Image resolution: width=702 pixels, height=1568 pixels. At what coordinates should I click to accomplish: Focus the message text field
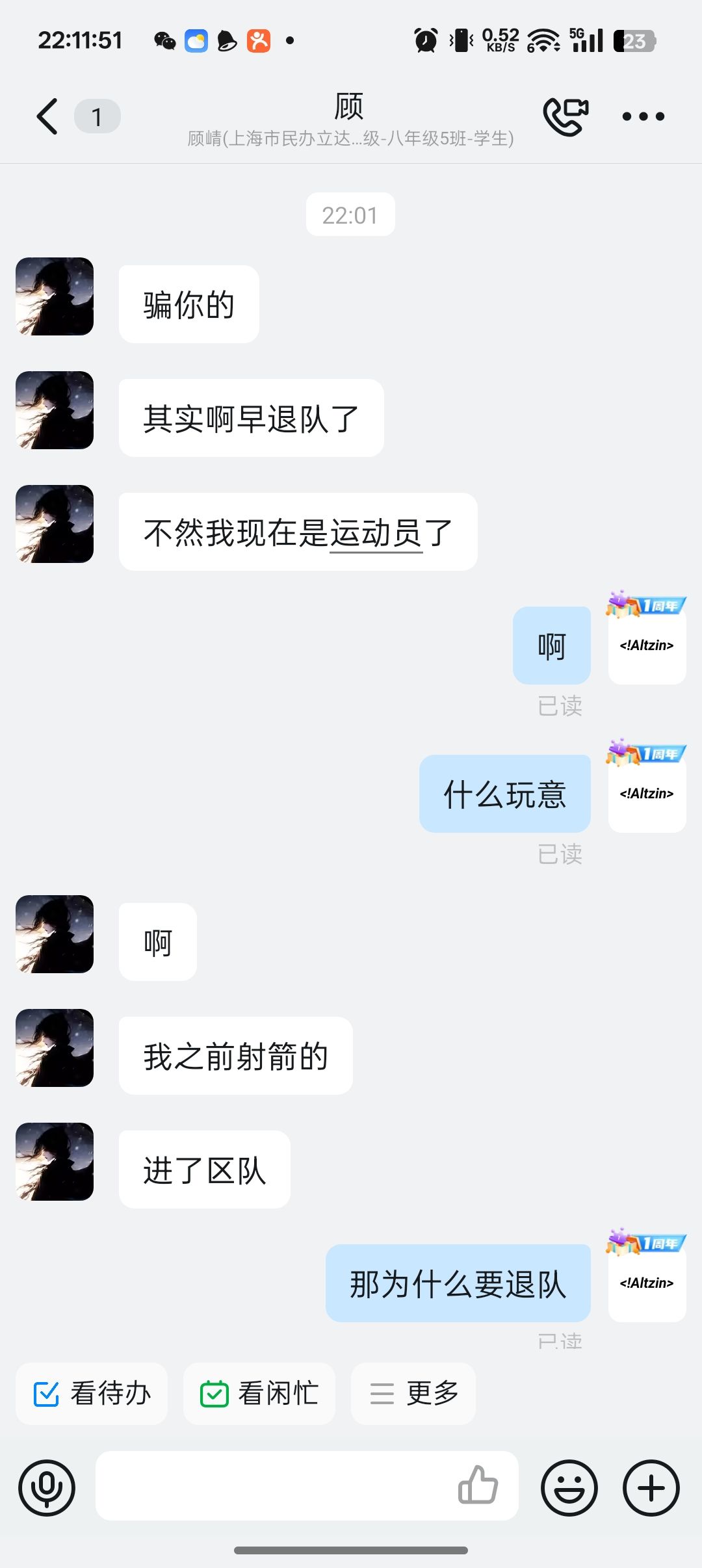[x=273, y=1486]
